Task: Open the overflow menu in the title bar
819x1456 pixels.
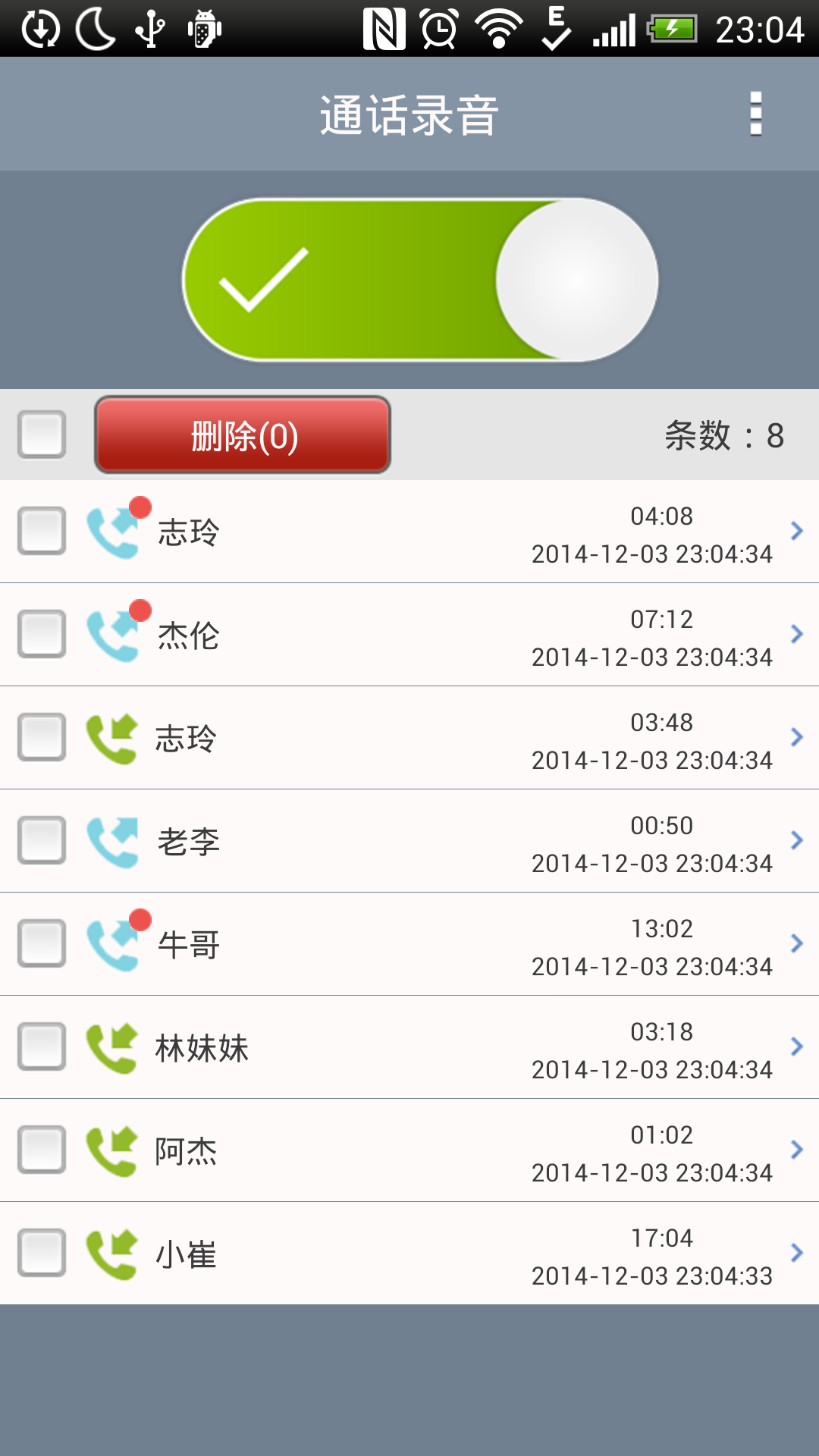Action: (755, 114)
